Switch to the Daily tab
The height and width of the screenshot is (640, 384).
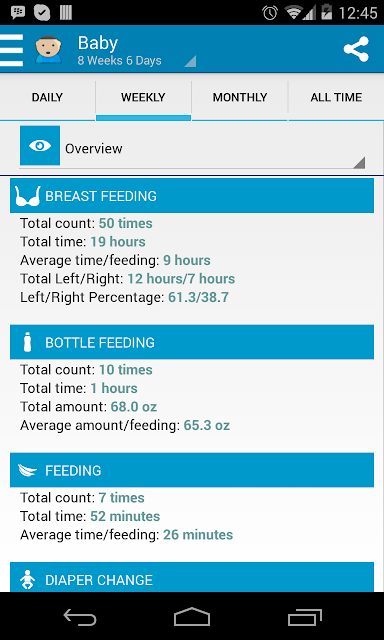[47, 98]
